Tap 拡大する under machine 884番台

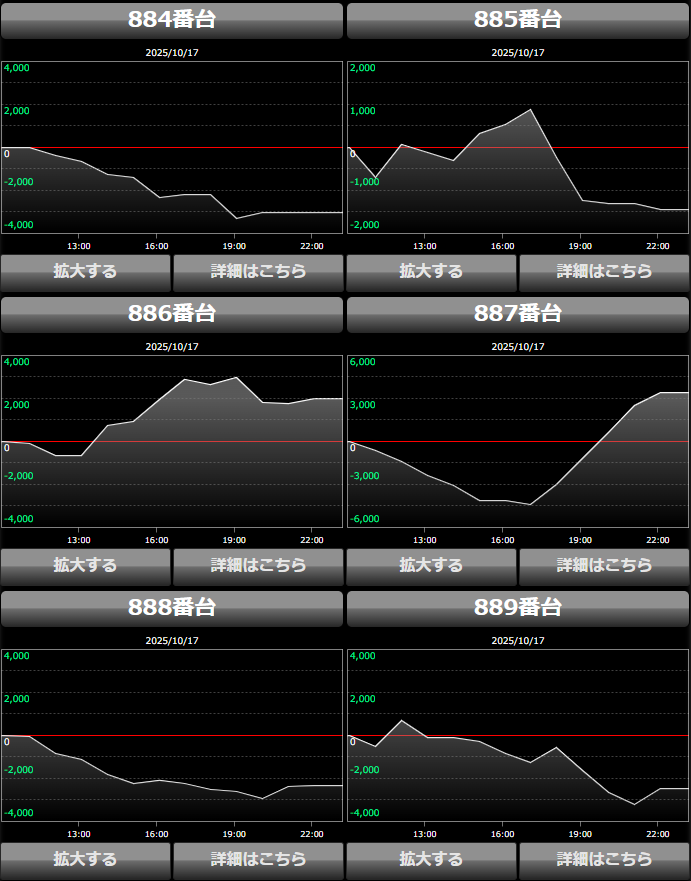click(x=86, y=271)
